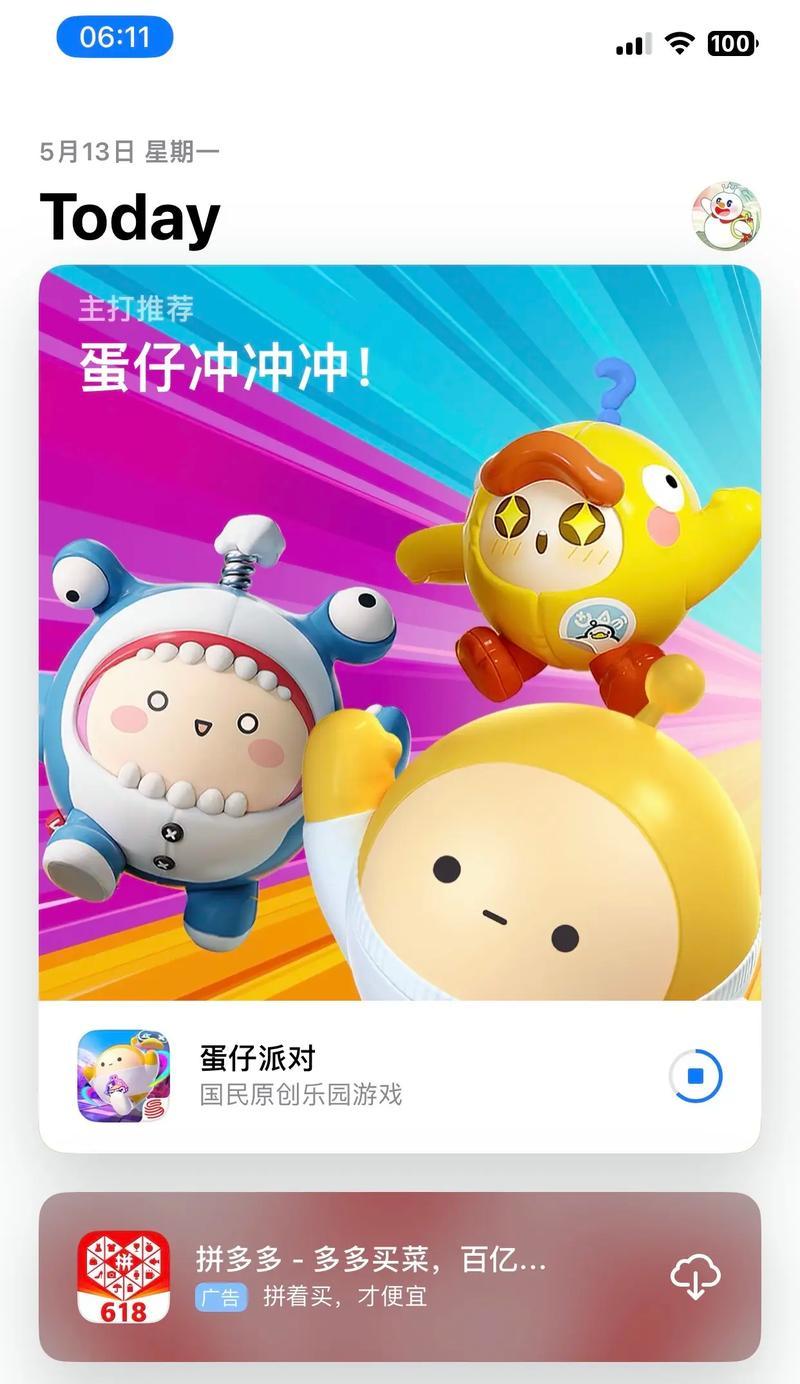
Task: Stop the 蛋仔派对 download in progress
Action: (695, 1077)
